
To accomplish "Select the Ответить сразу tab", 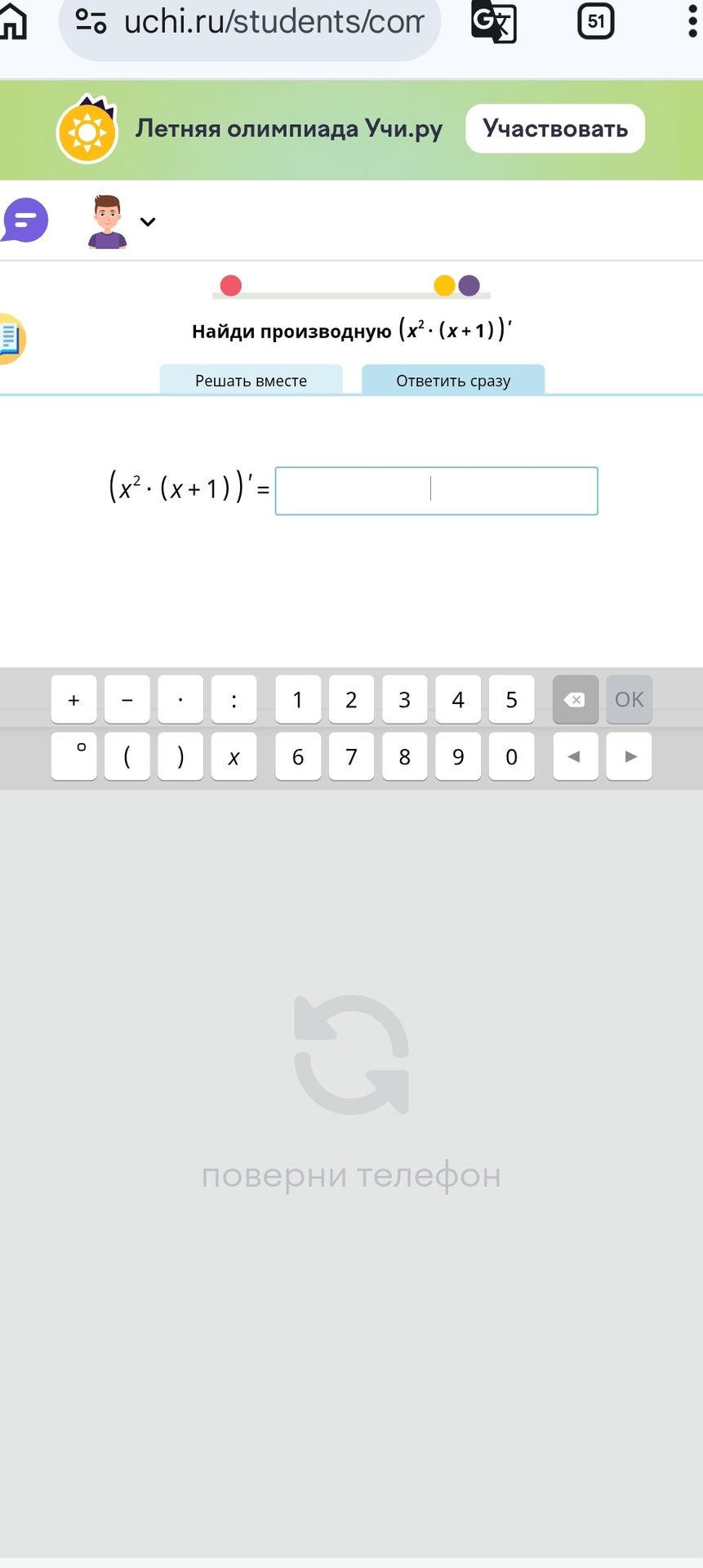I will pos(453,381).
